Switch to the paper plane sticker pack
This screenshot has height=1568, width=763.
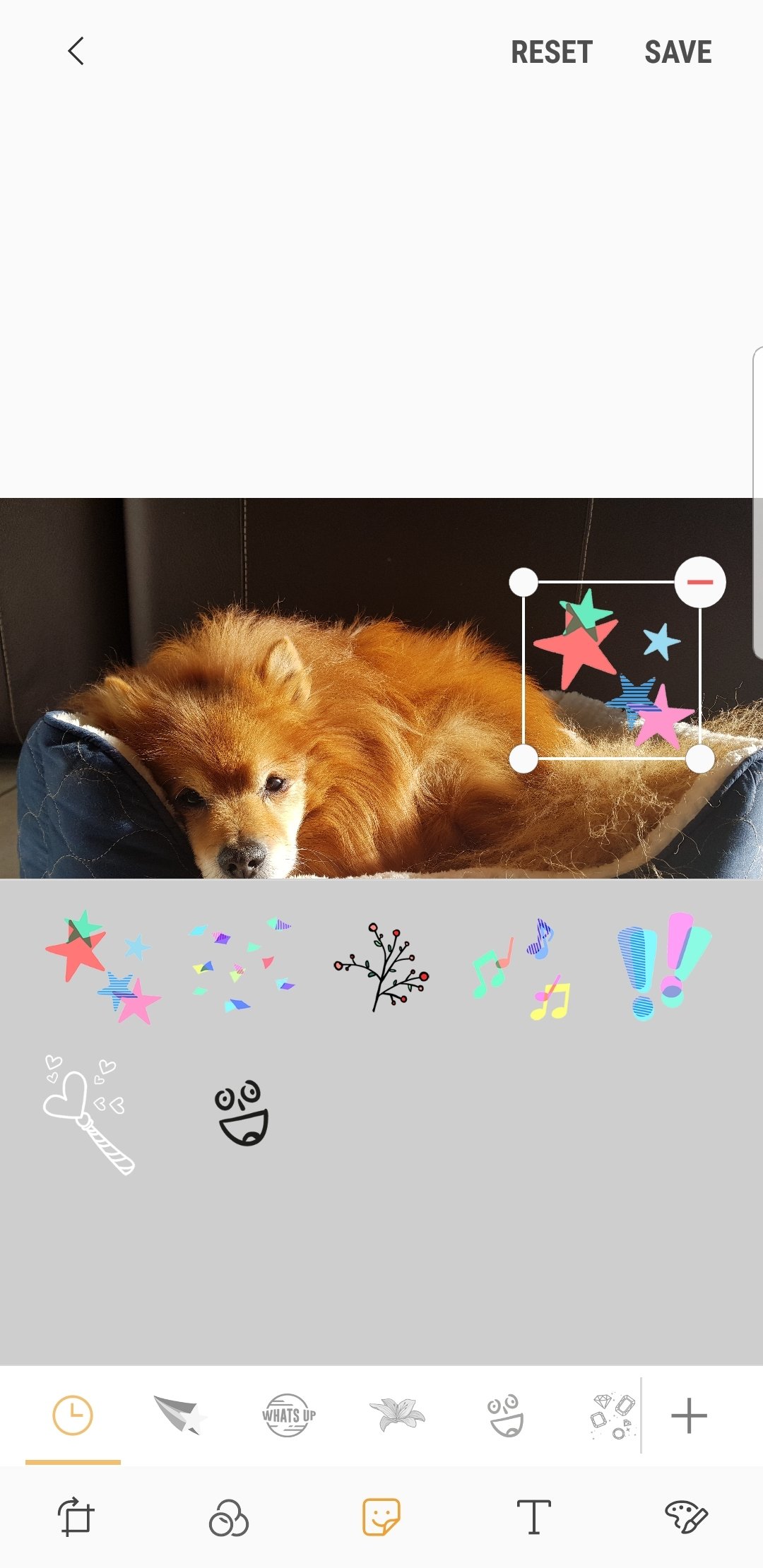pos(180,1415)
